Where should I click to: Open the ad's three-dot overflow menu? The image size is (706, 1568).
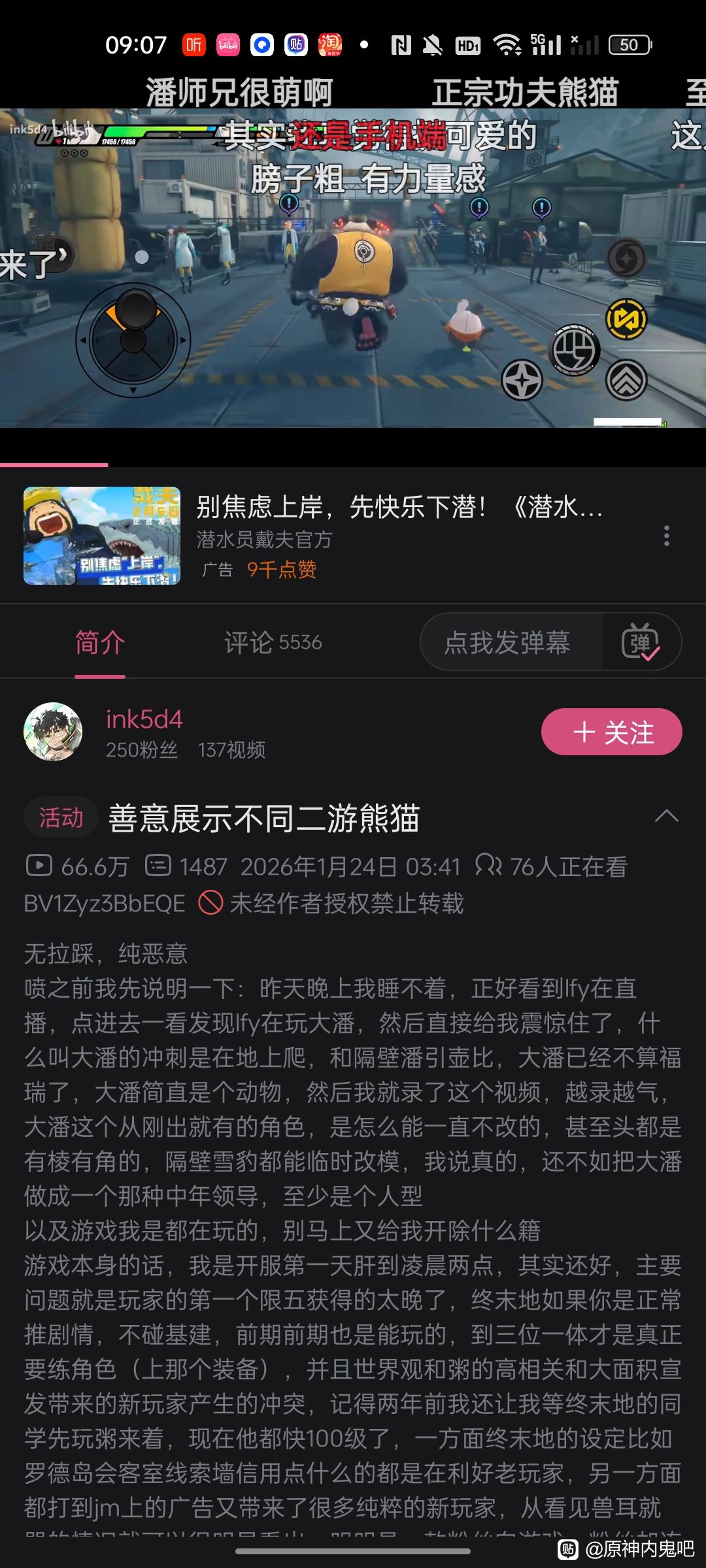(666, 536)
